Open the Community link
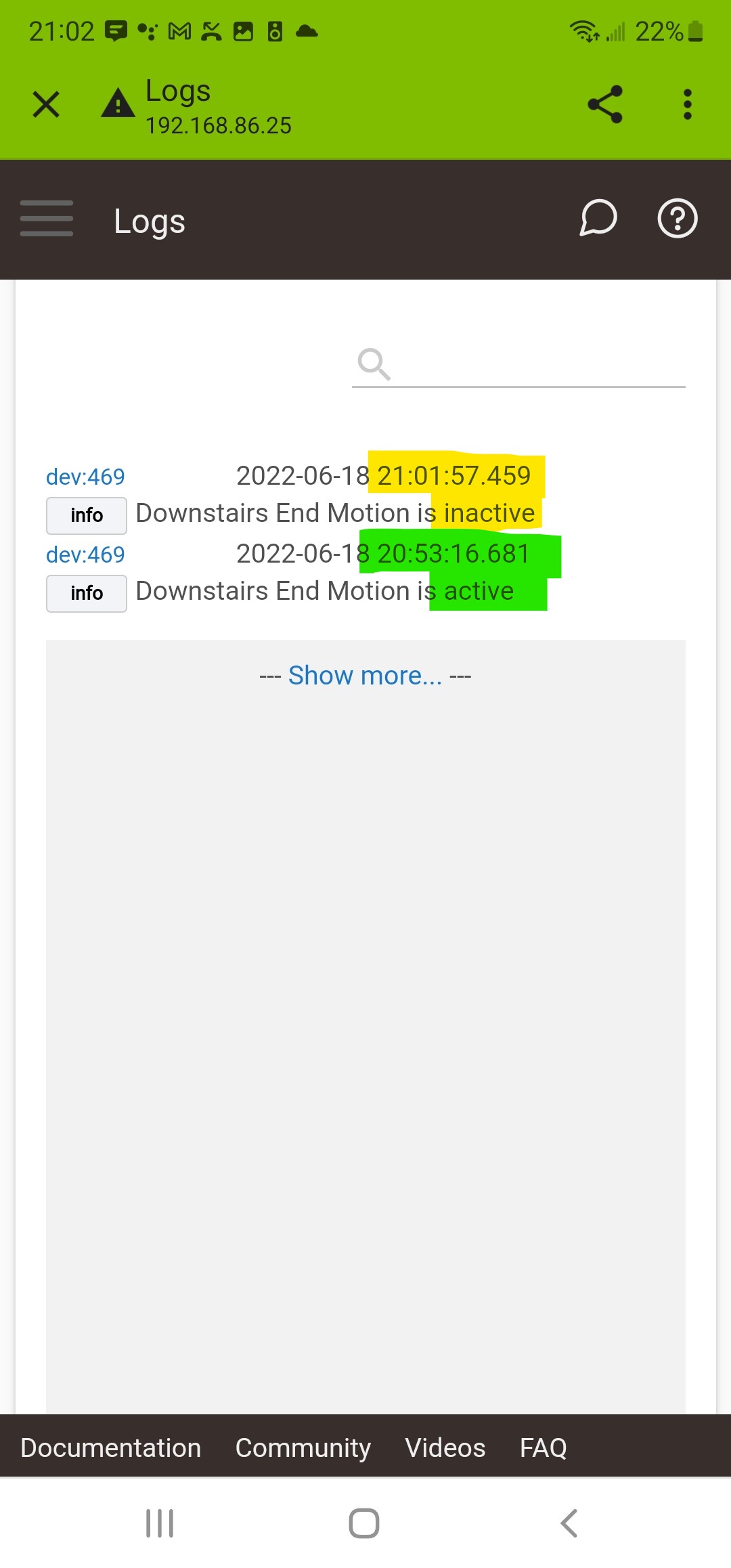The height and width of the screenshot is (1568, 731). [303, 1447]
